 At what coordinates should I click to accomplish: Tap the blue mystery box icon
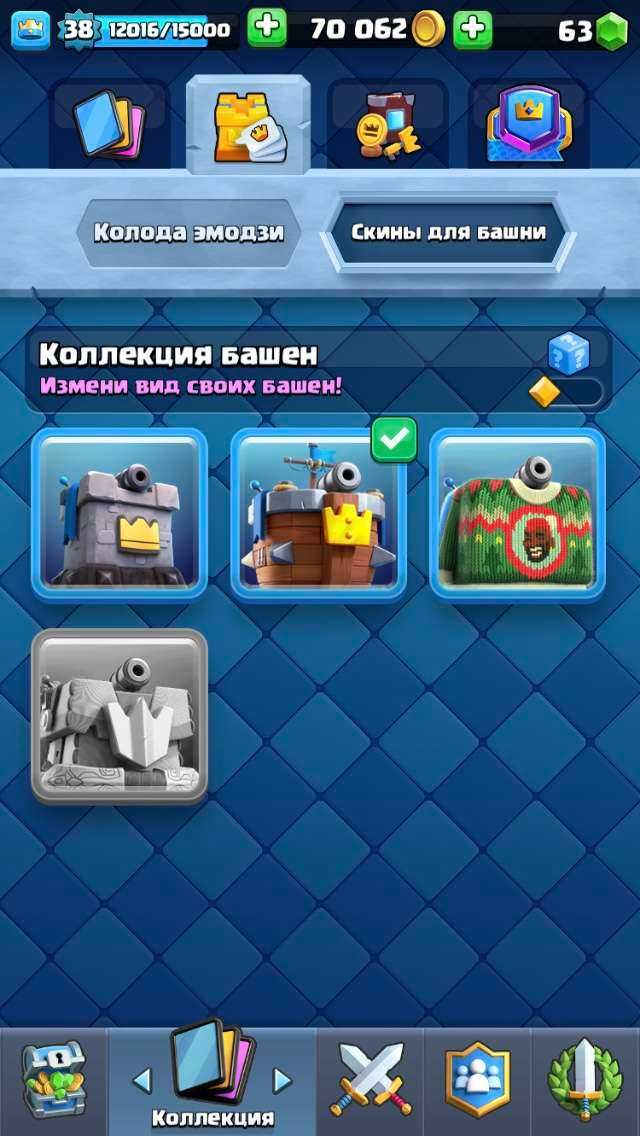[568, 352]
